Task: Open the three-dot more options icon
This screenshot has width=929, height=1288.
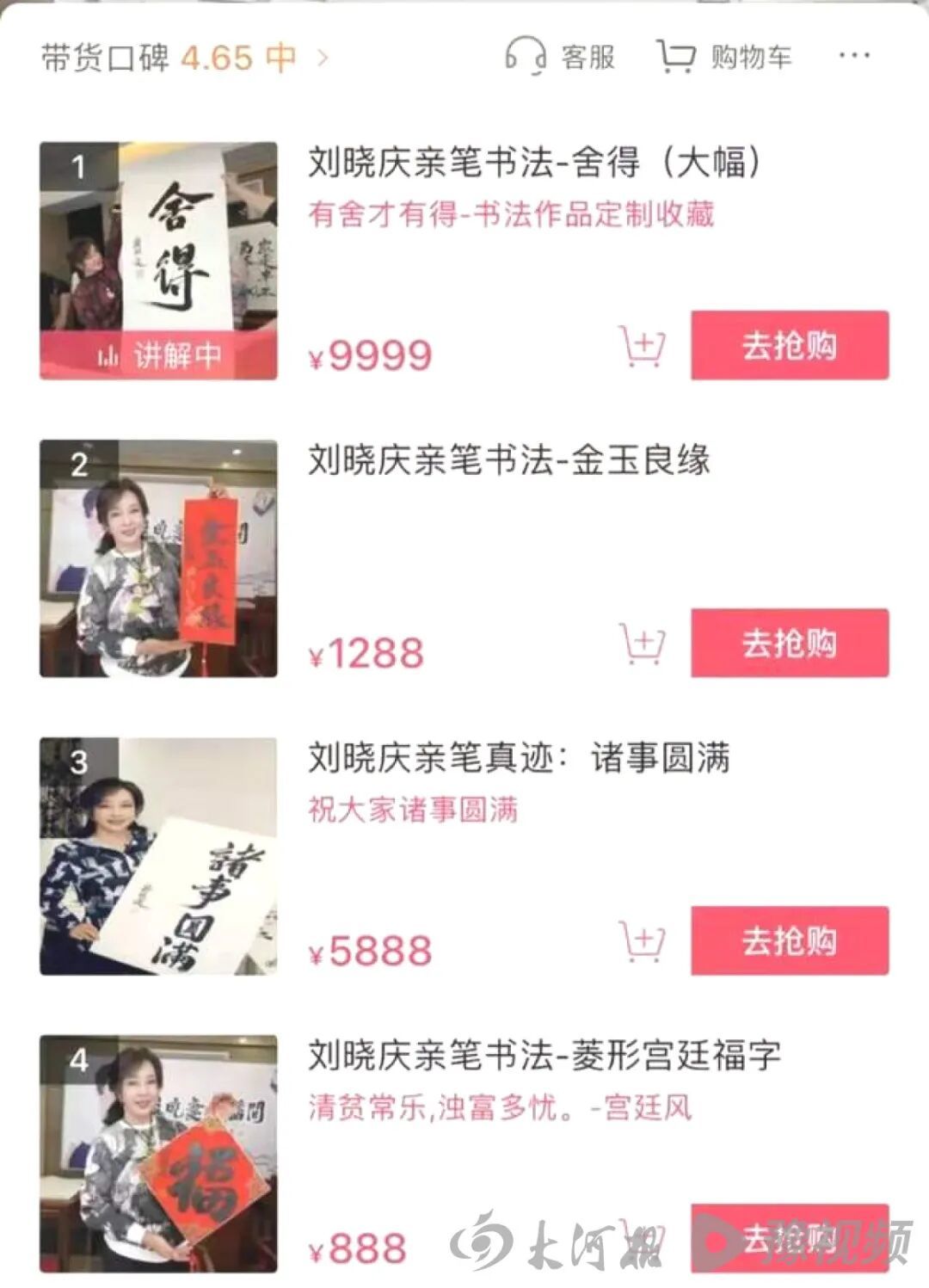Action: coord(854,53)
